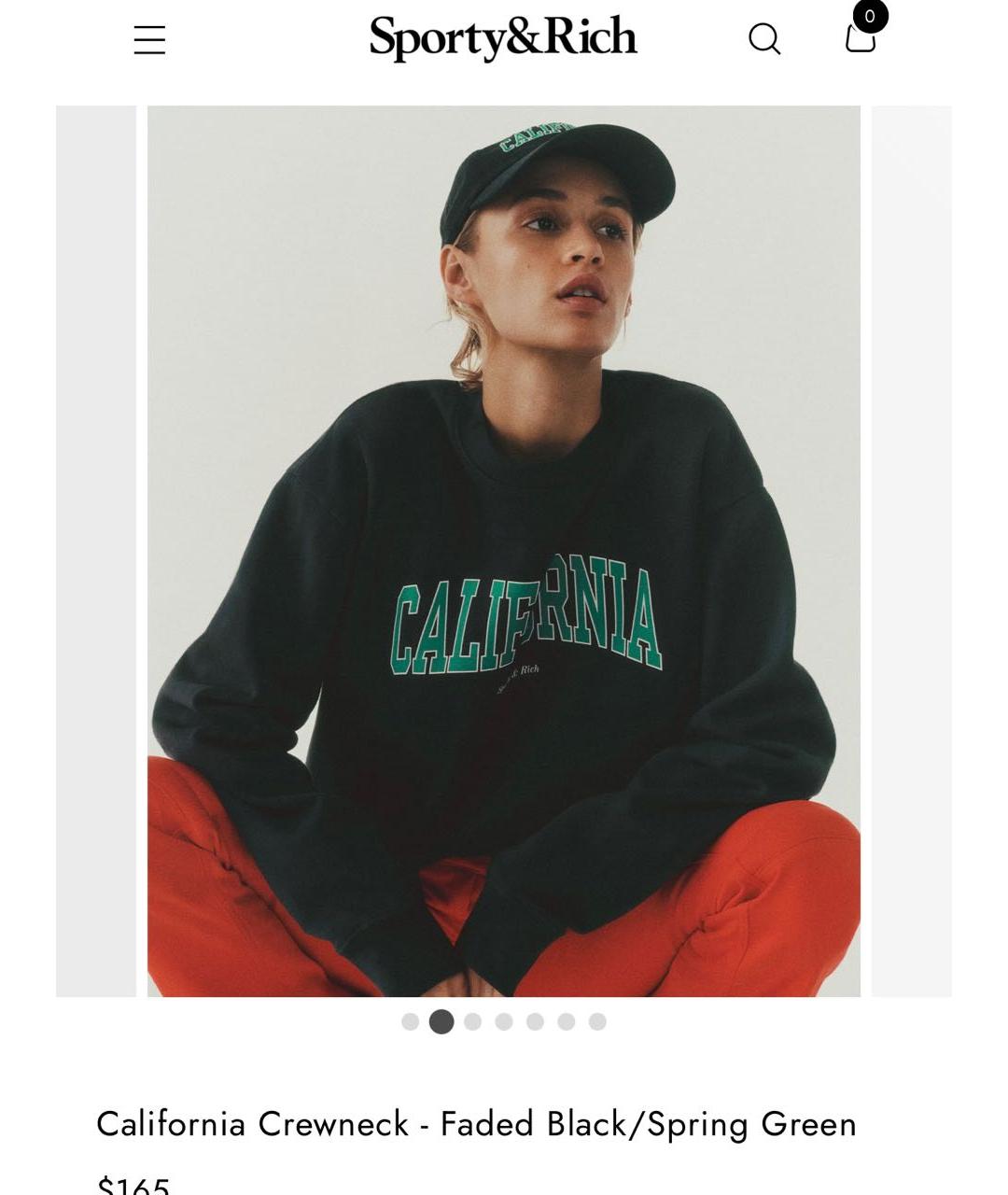Viewport: 1008px width, 1195px height.
Task: Open the California Crewneck product photo
Action: [503, 551]
